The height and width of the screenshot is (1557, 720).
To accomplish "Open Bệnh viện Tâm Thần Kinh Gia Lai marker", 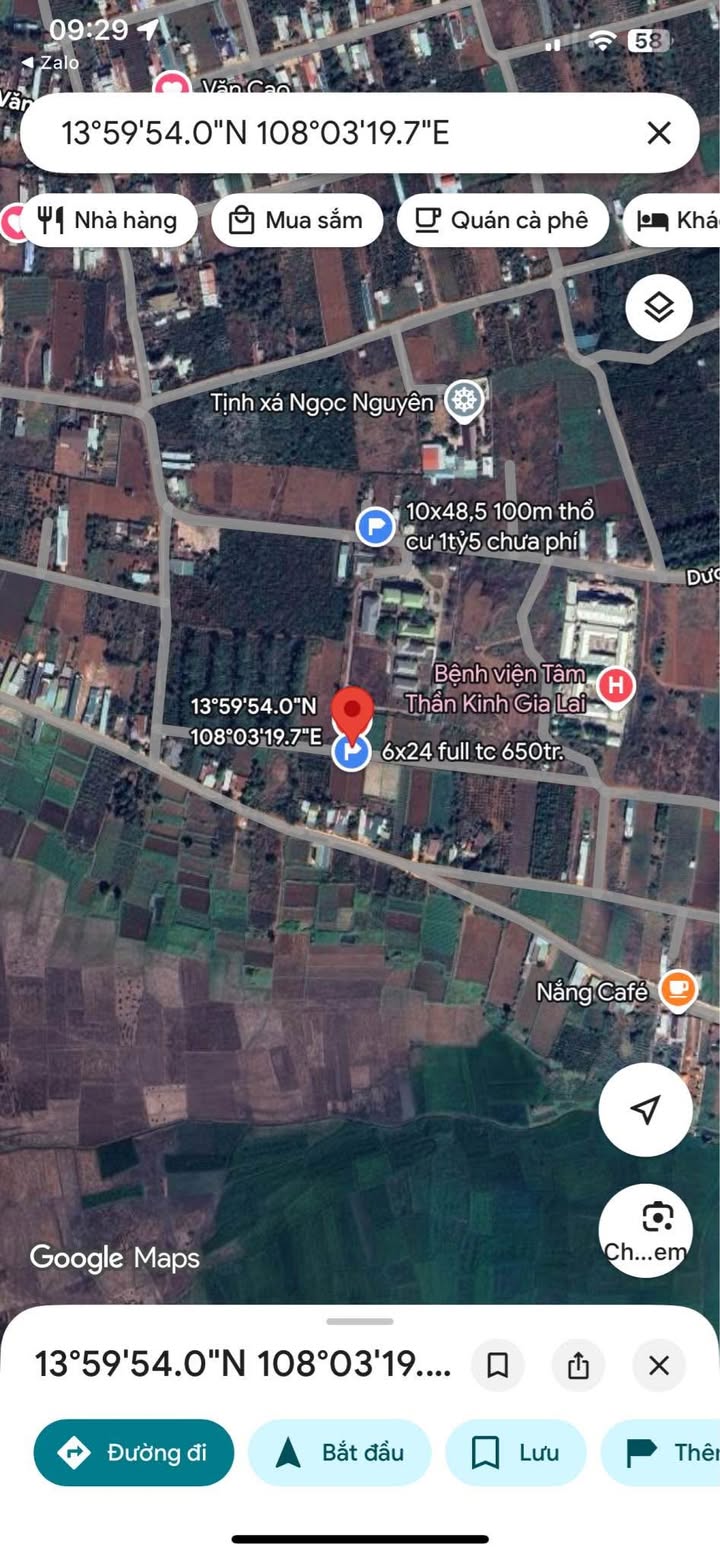I will [x=616, y=687].
